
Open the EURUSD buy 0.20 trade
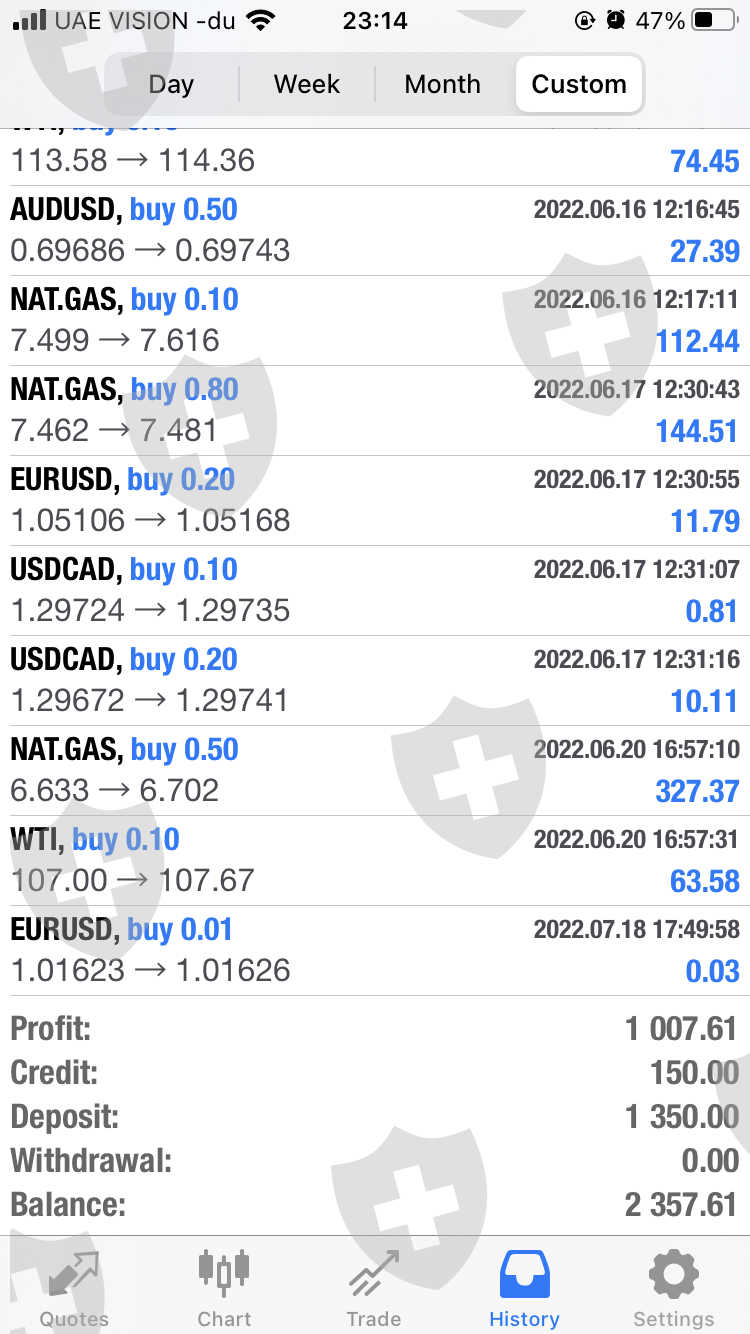point(375,500)
